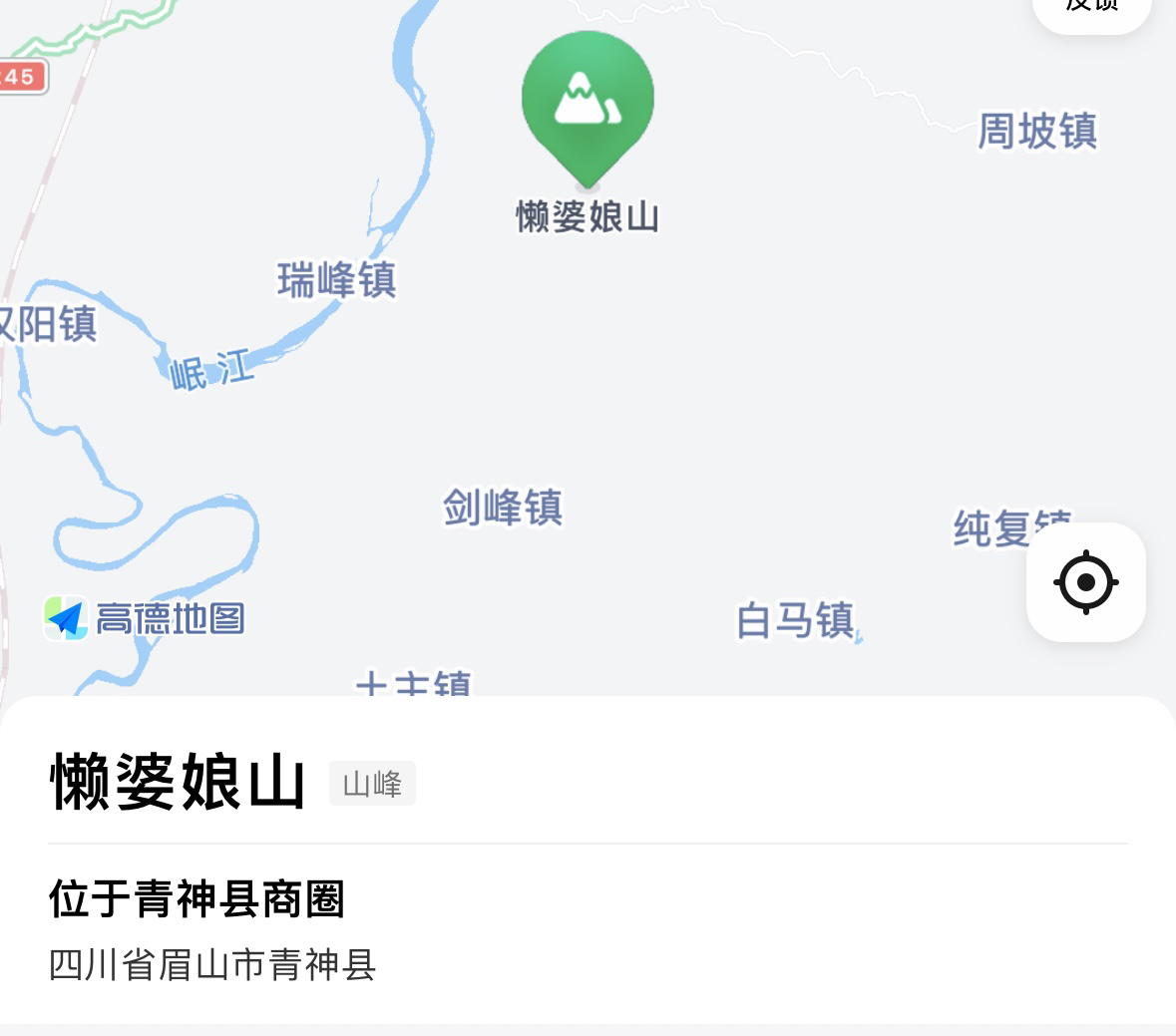Center map on my current location

(x=1085, y=582)
